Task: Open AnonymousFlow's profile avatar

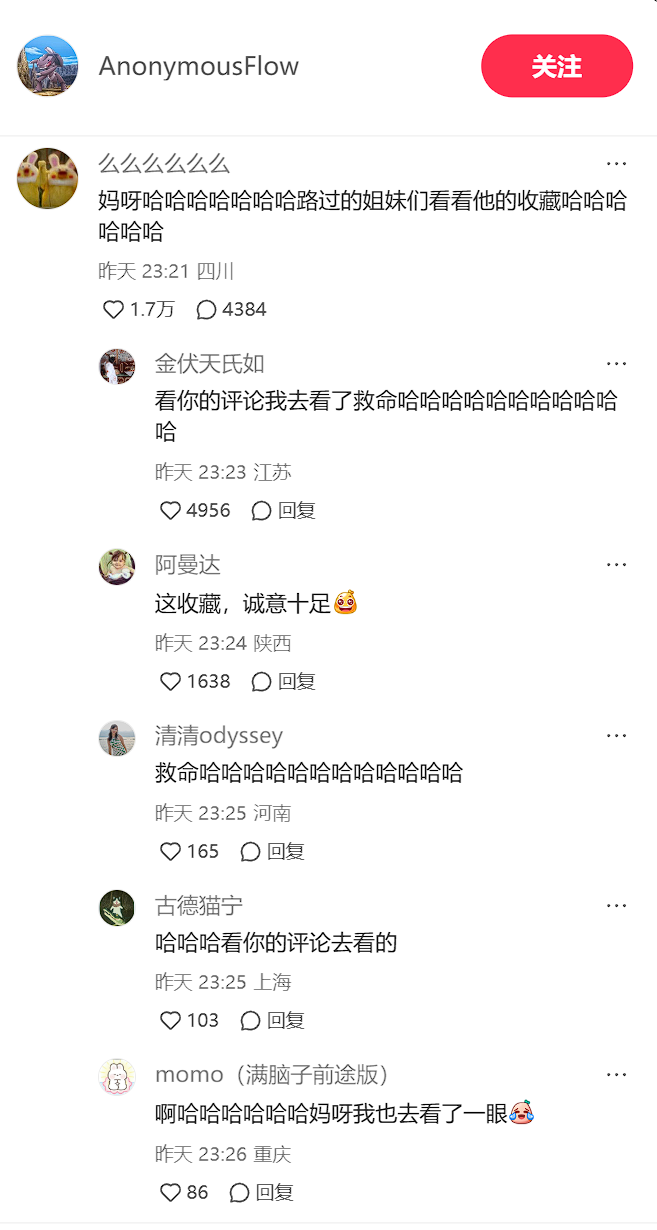Action: [x=47, y=66]
